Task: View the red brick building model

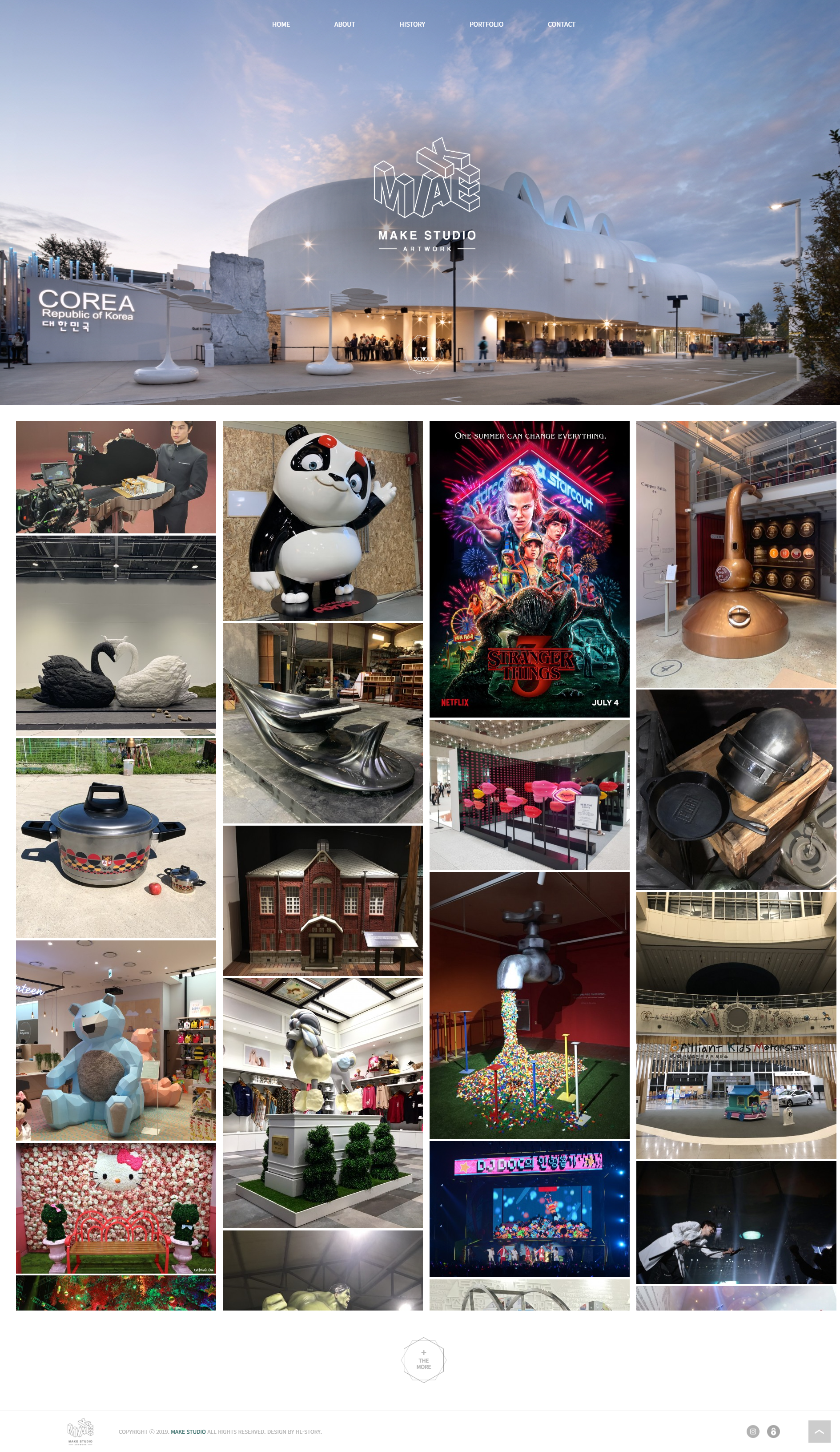Action: [x=322, y=900]
